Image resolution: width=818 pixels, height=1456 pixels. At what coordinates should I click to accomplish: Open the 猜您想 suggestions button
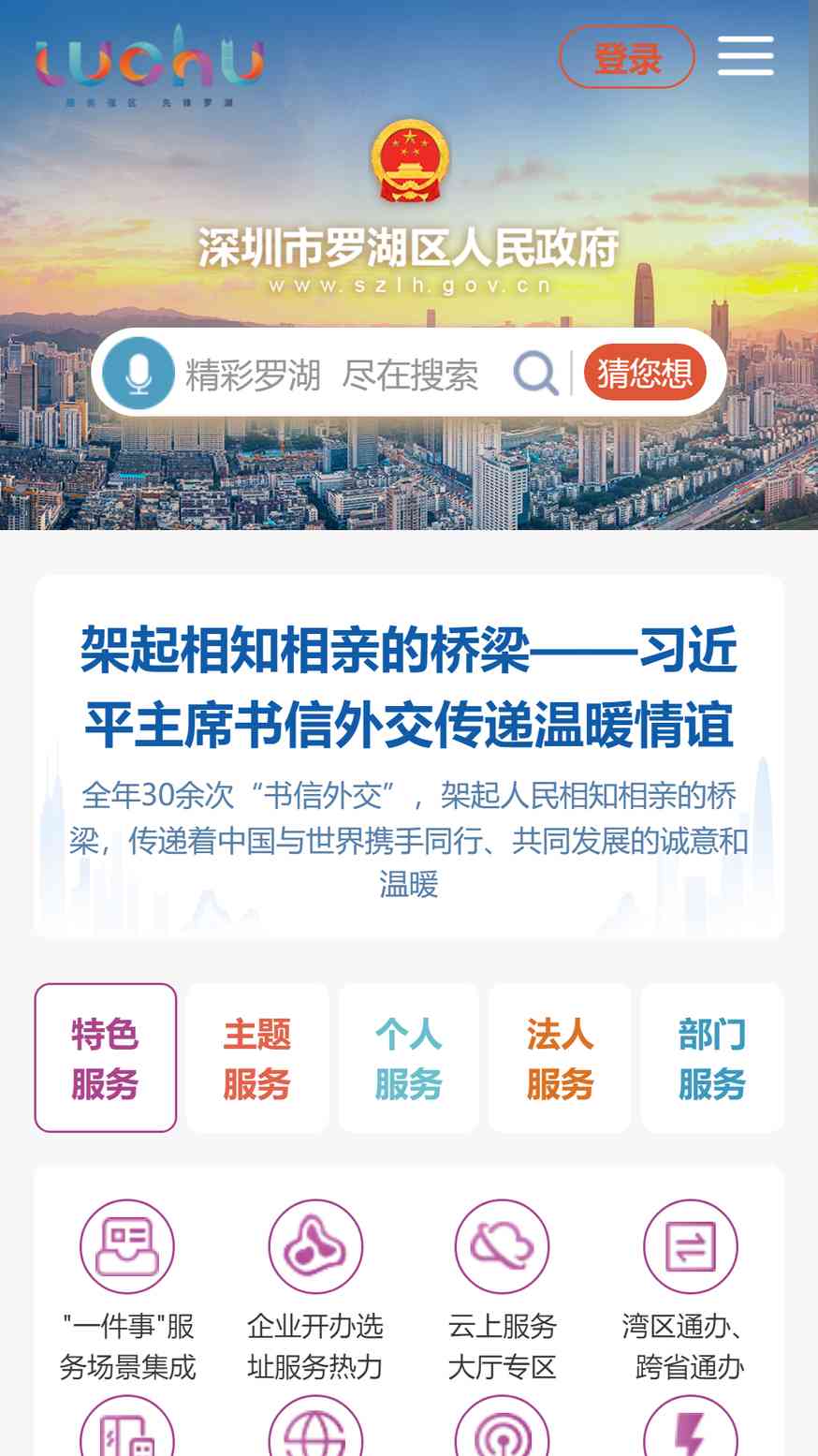click(x=645, y=373)
